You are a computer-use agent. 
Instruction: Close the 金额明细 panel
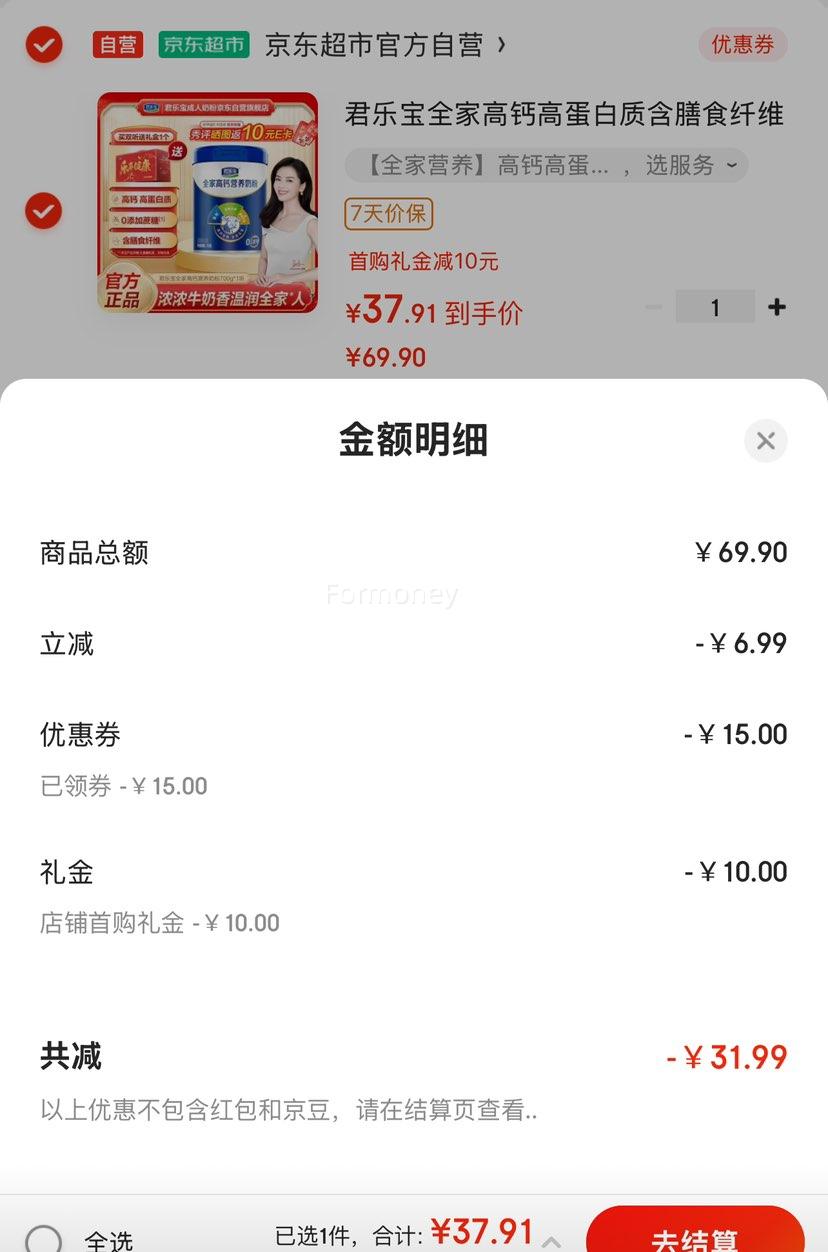click(x=766, y=441)
